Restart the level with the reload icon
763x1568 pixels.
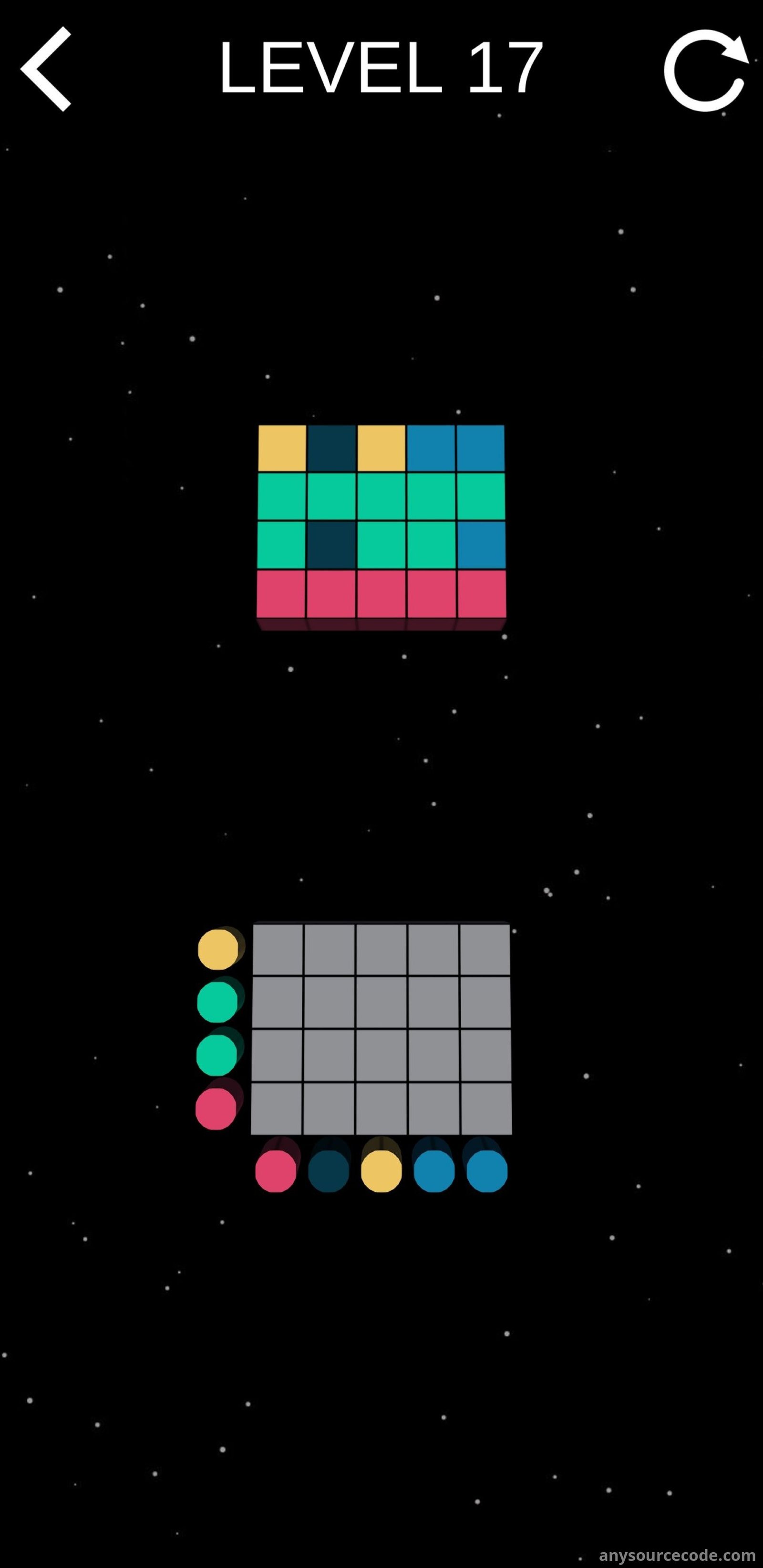(x=705, y=70)
